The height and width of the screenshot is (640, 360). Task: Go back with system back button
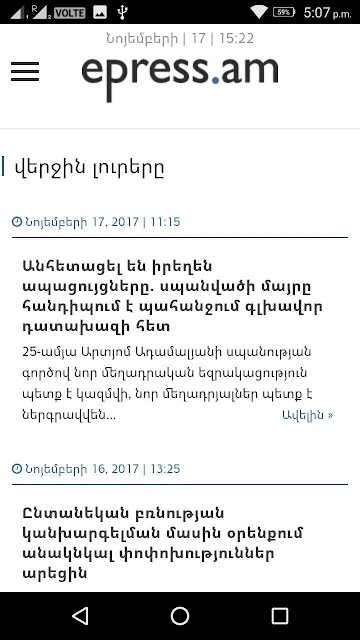(80, 616)
